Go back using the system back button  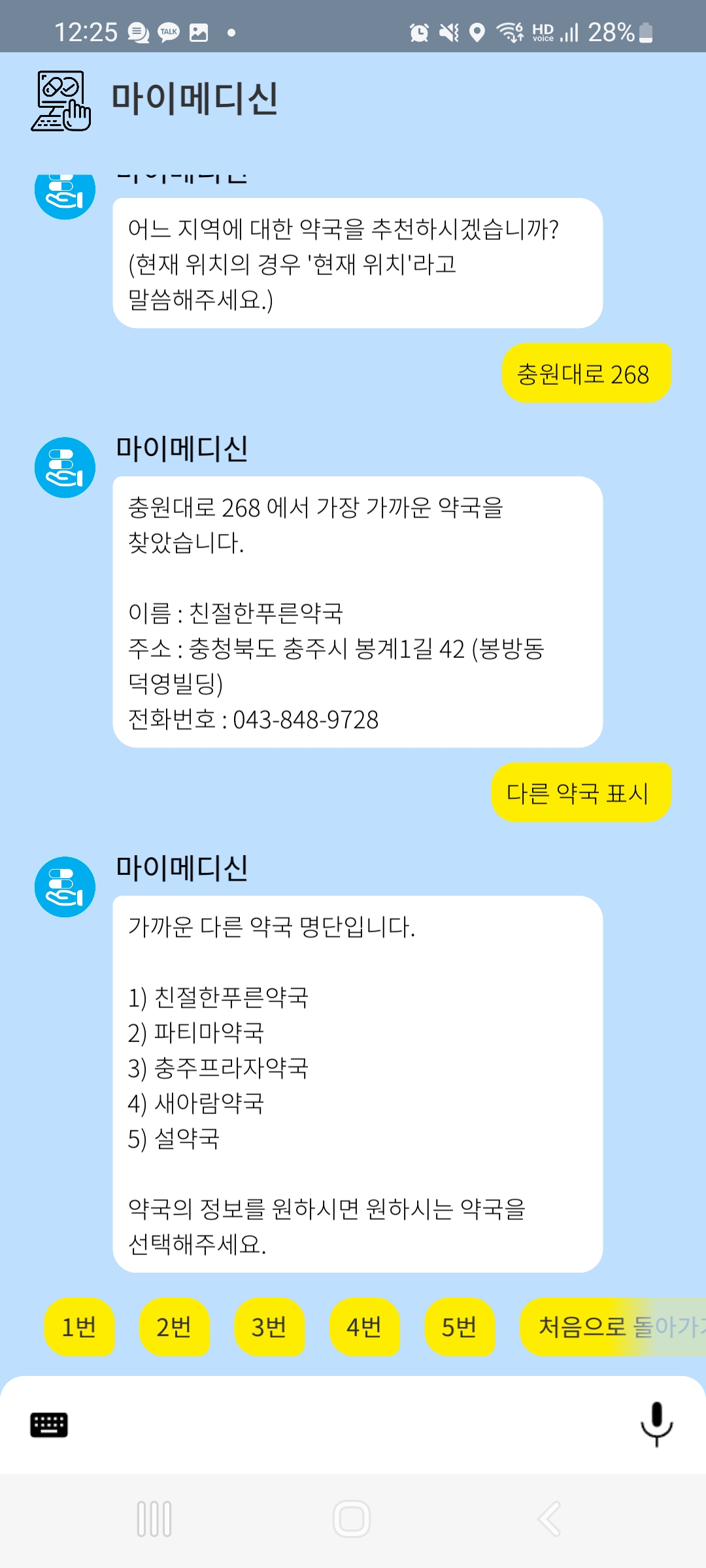(x=549, y=1518)
